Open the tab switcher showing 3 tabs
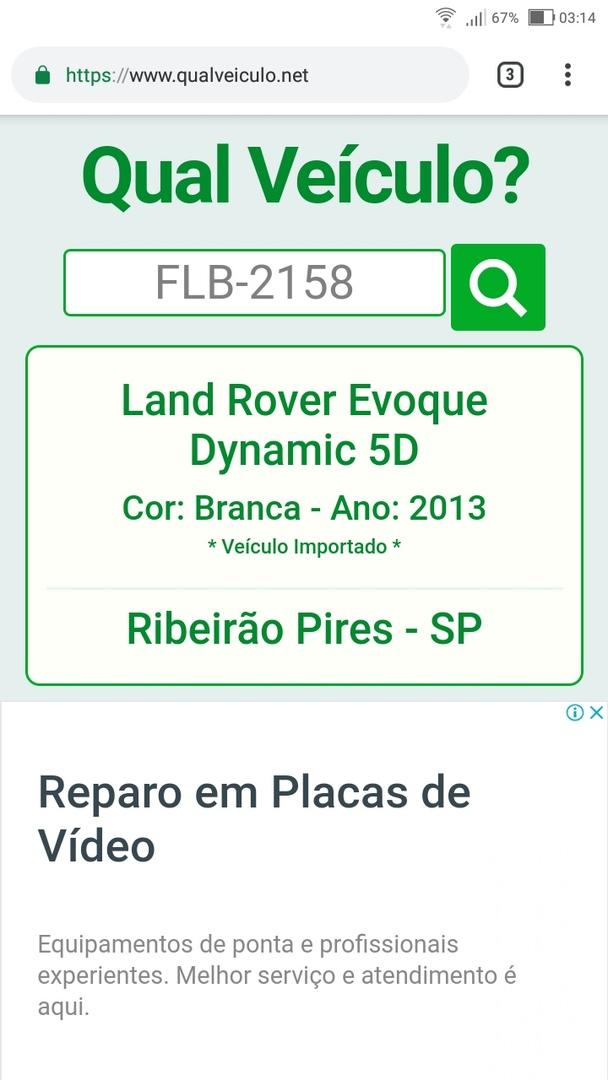 [510, 75]
